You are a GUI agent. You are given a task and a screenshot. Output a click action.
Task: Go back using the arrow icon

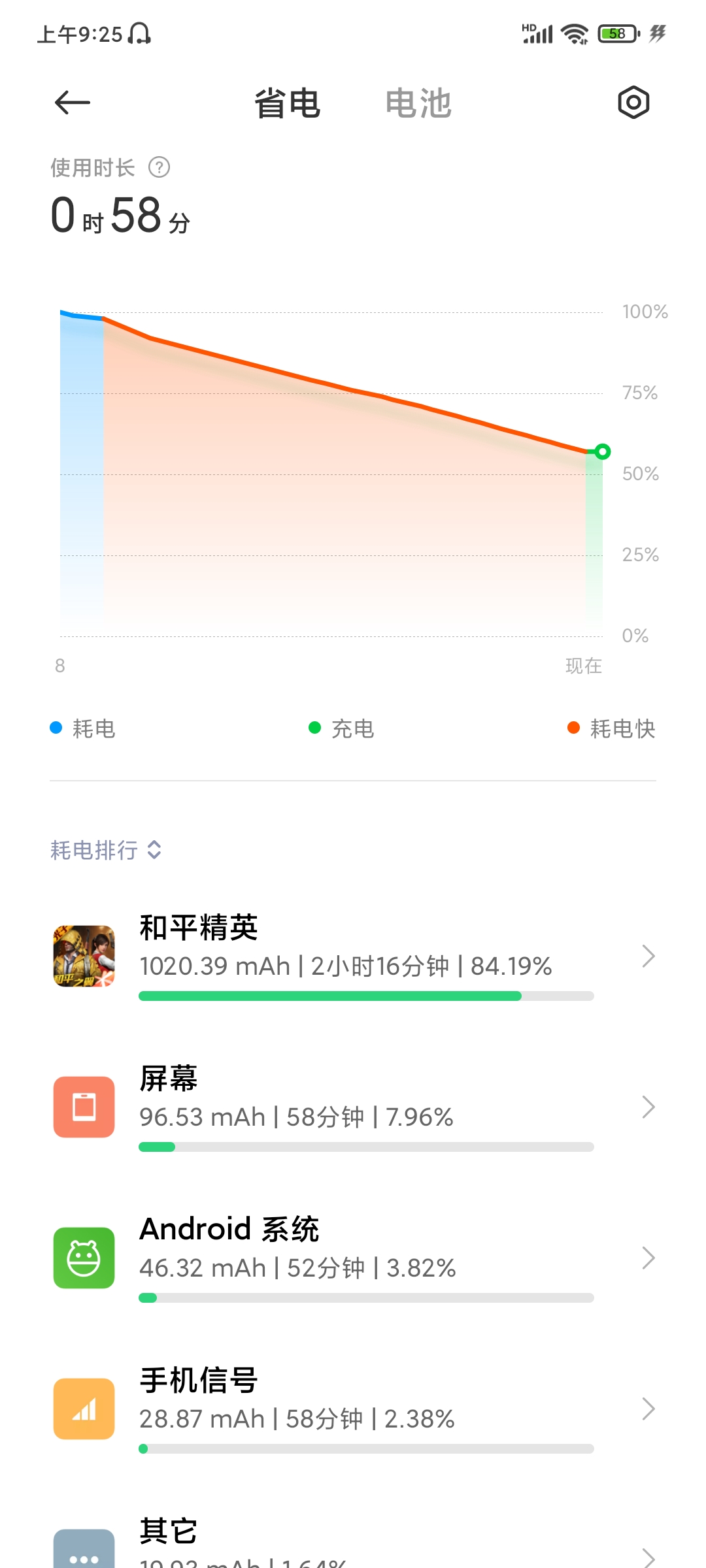(x=72, y=103)
